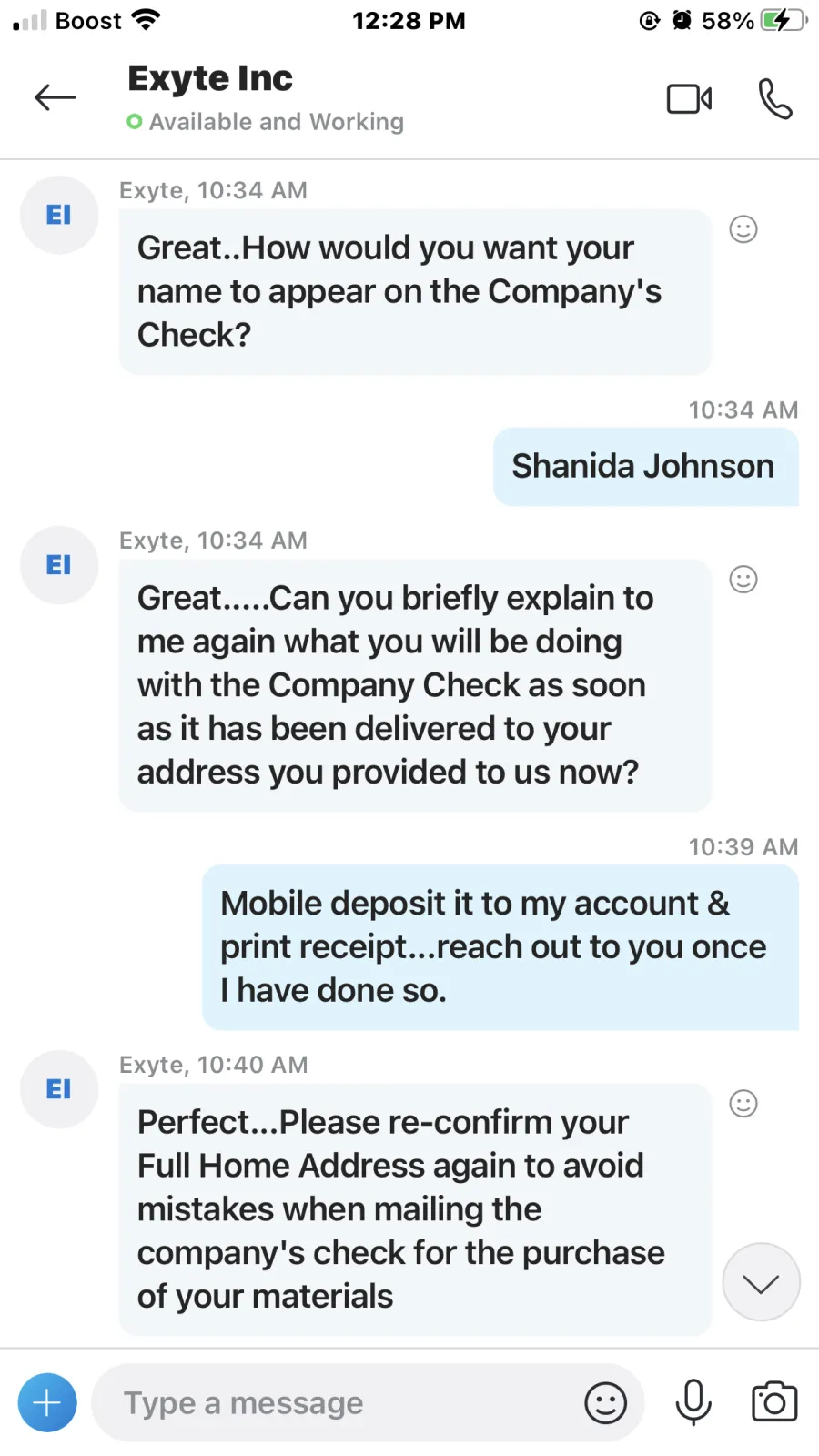Open the plus attachment menu
The image size is (819, 1456).
click(47, 1402)
